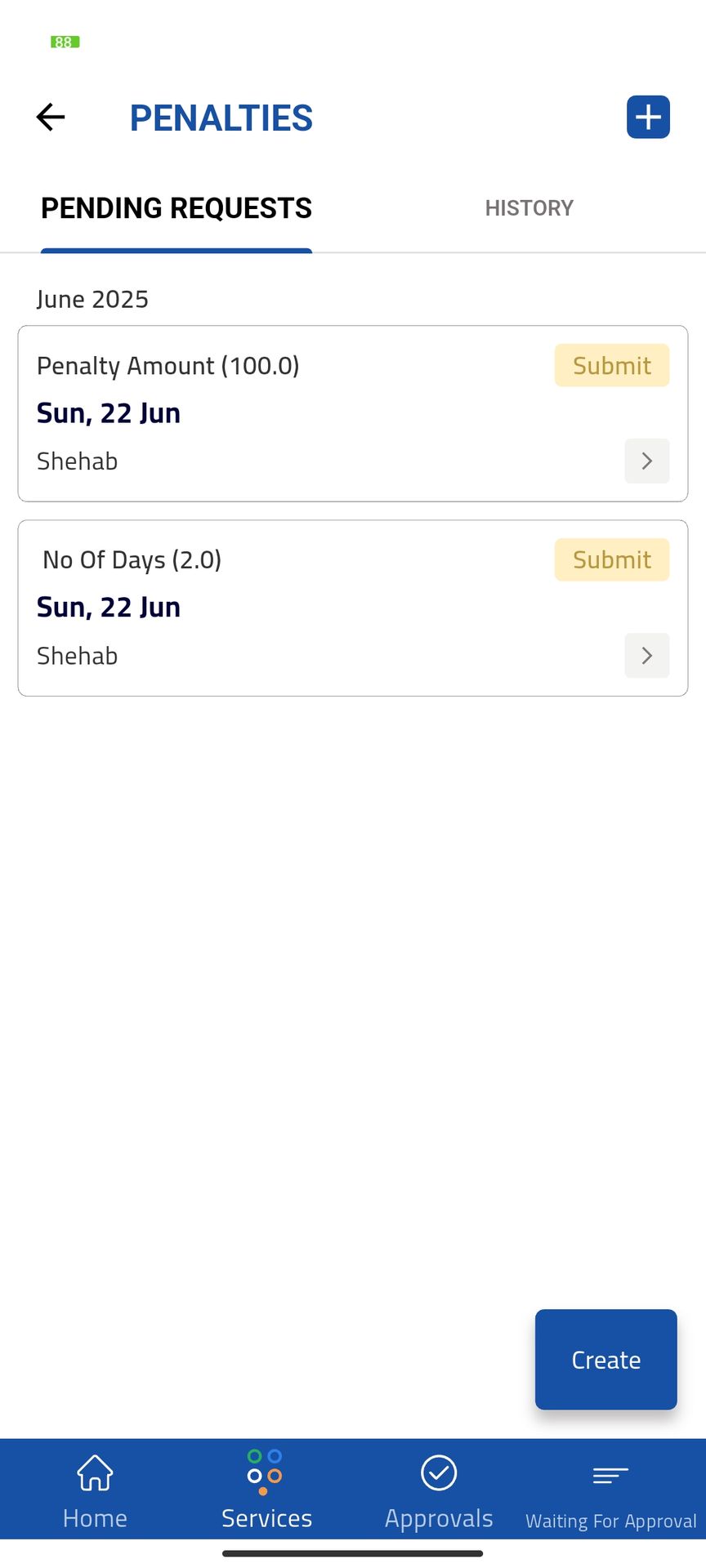This screenshot has height=1568, width=706.
Task: Open the No Of Days (2.0) request chevron
Action: coord(646,656)
